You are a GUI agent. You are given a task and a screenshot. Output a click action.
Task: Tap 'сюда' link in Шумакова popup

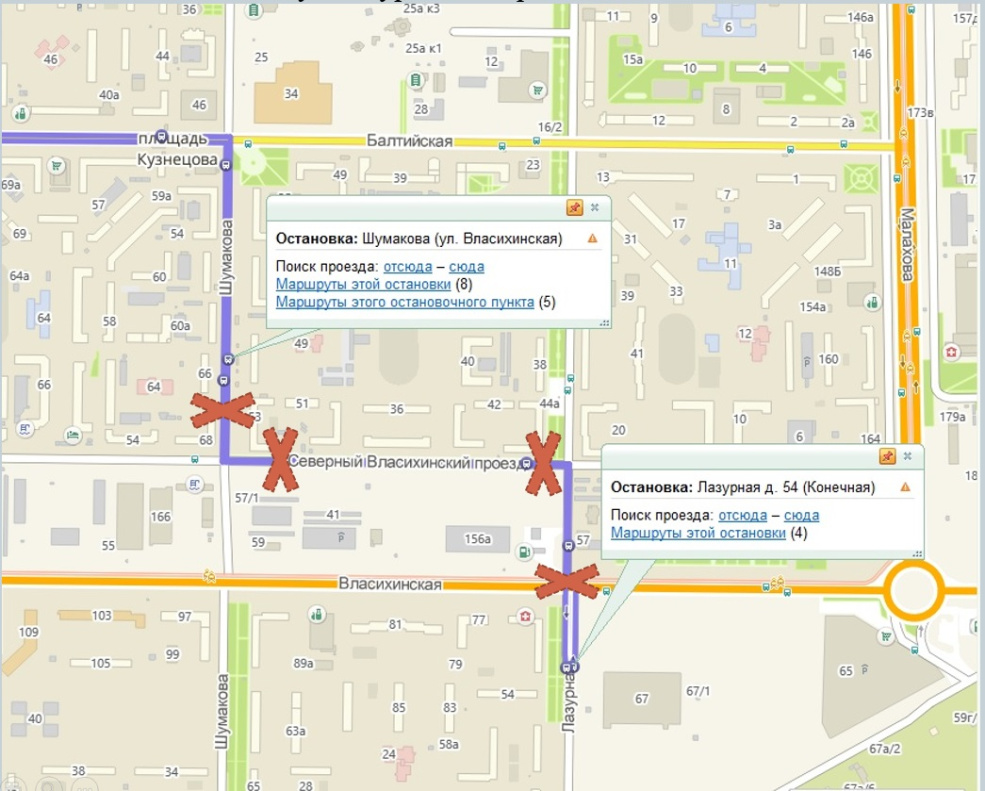click(466, 267)
